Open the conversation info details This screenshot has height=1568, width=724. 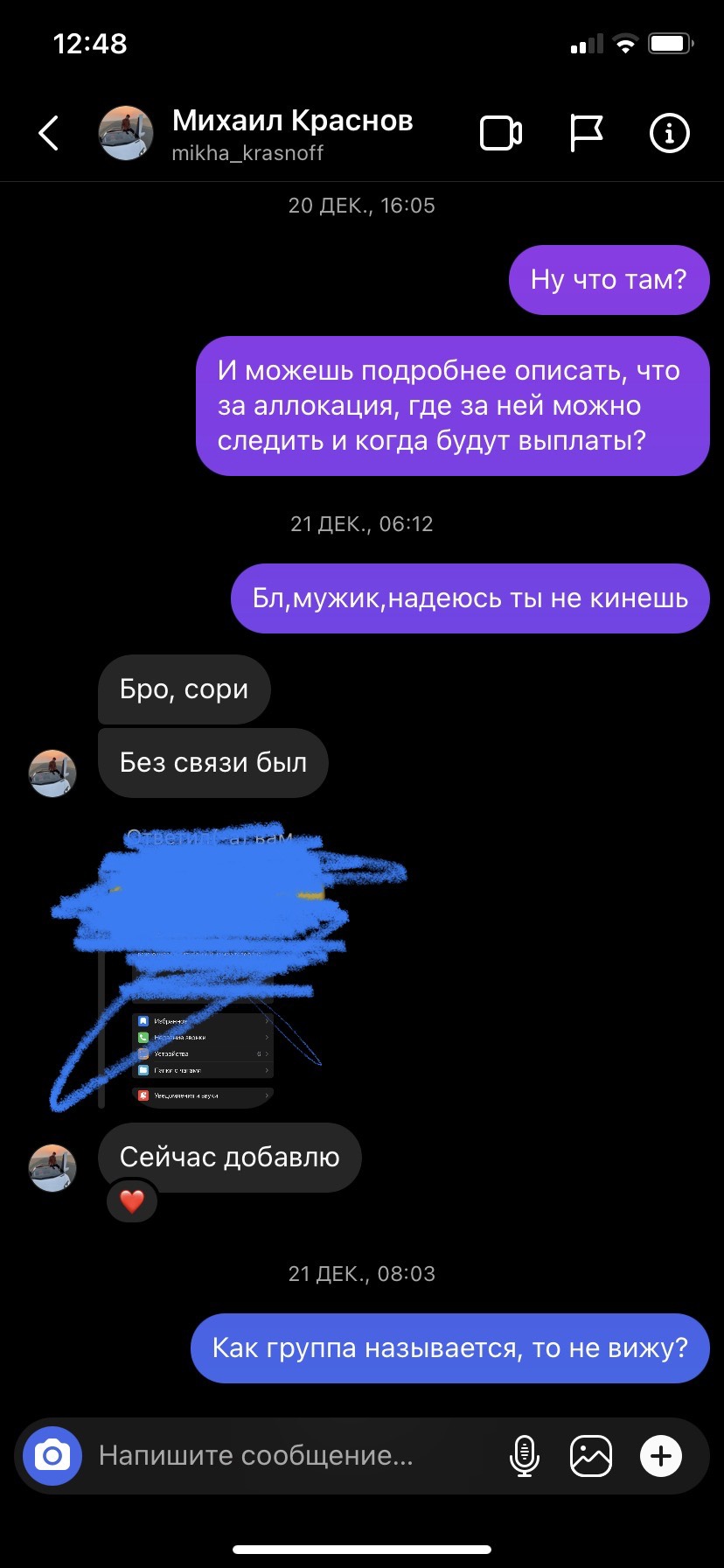670,134
